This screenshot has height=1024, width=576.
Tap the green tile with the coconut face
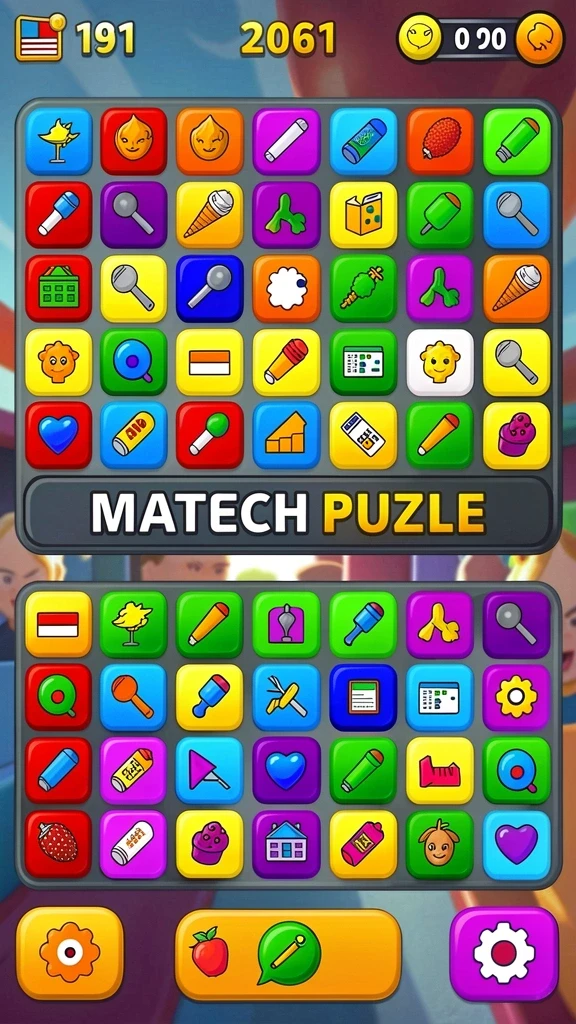pos(440,844)
